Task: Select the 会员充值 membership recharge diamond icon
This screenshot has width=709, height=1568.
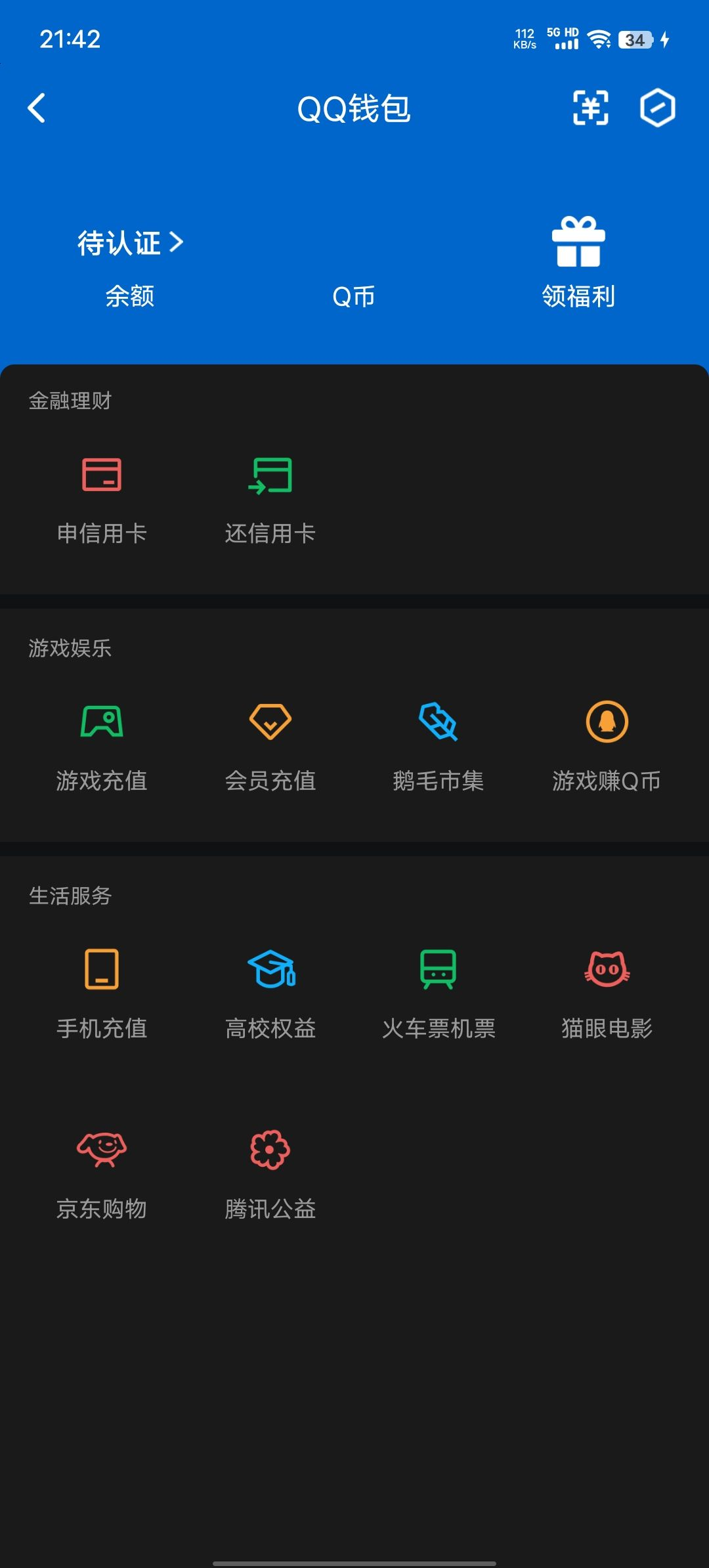Action: tap(270, 722)
